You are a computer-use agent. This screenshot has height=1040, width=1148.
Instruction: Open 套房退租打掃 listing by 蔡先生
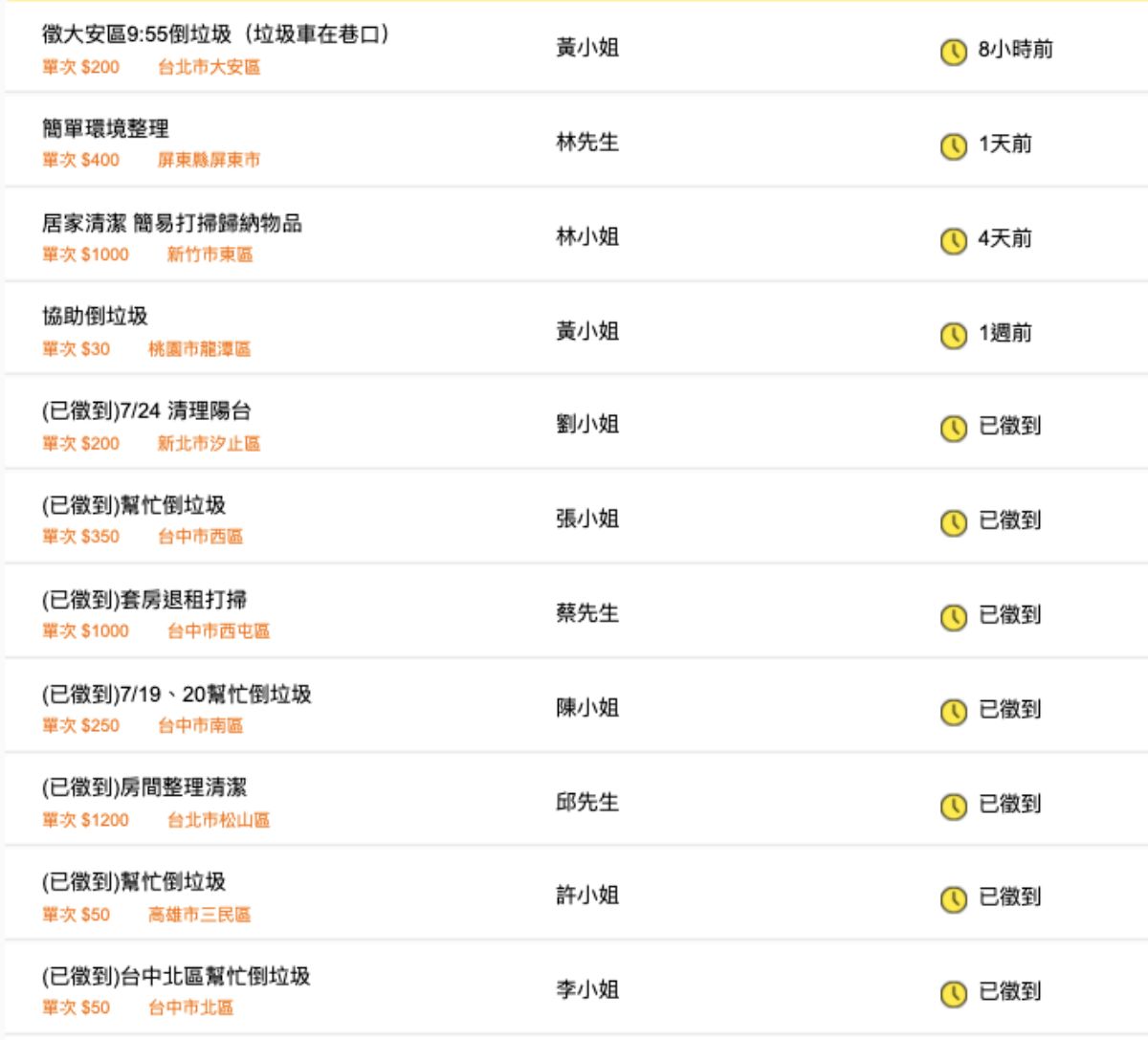144,599
